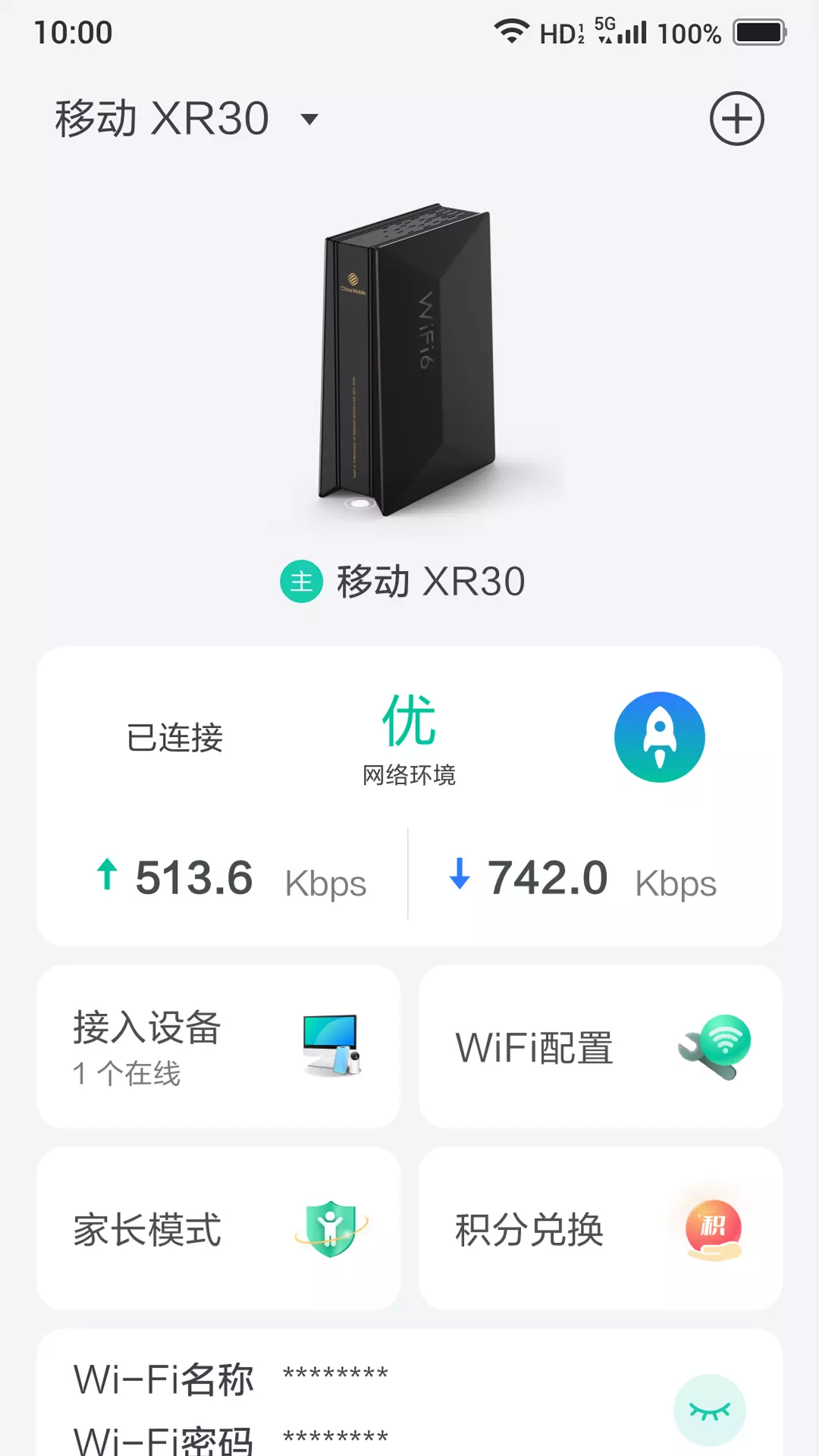
Task: Reveal the hidden Wi-Fi name and password
Action: tap(710, 1410)
